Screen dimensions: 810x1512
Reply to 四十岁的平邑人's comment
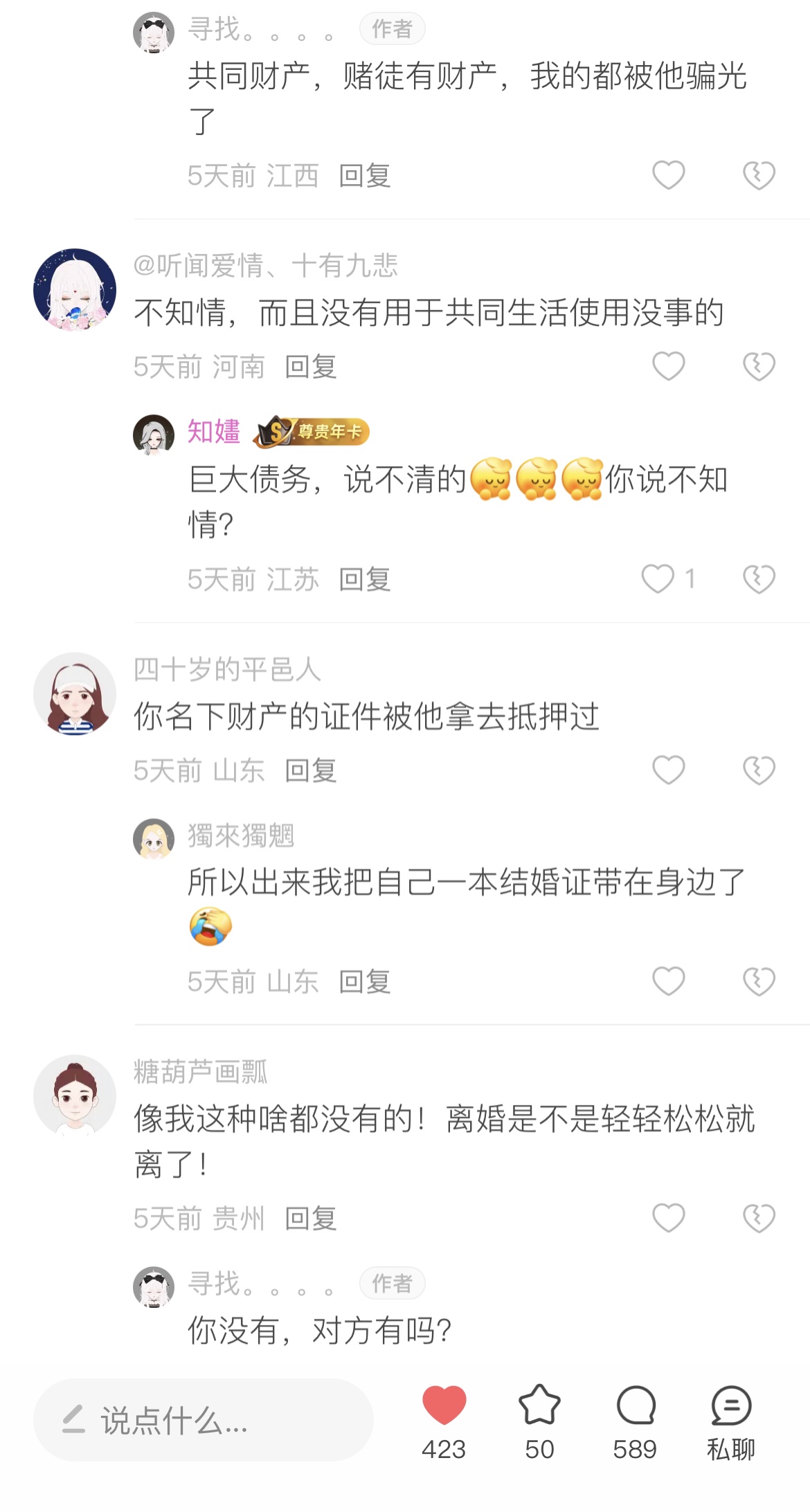click(311, 770)
